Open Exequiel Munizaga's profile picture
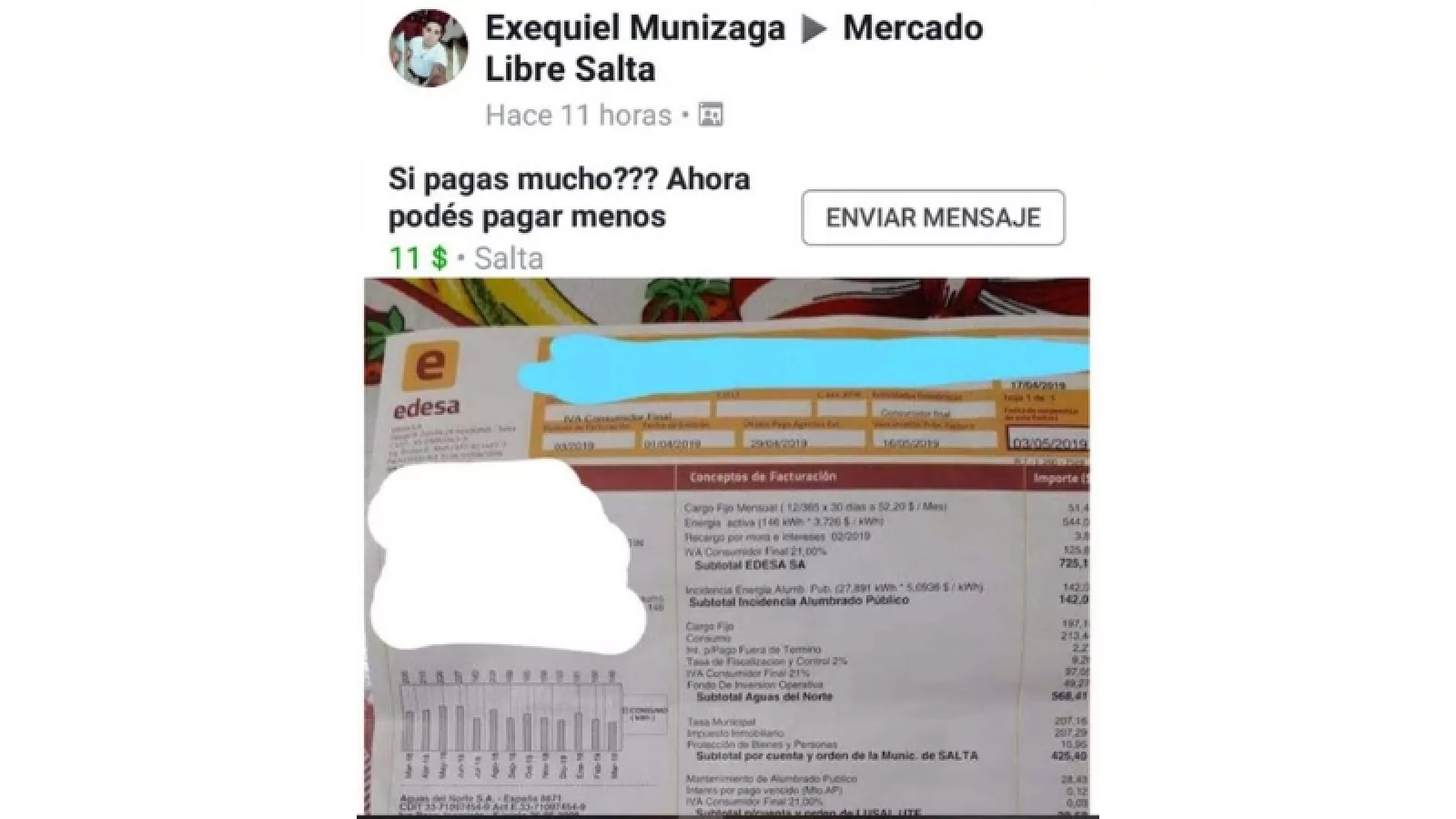The width and height of the screenshot is (1456, 819). coord(428,49)
